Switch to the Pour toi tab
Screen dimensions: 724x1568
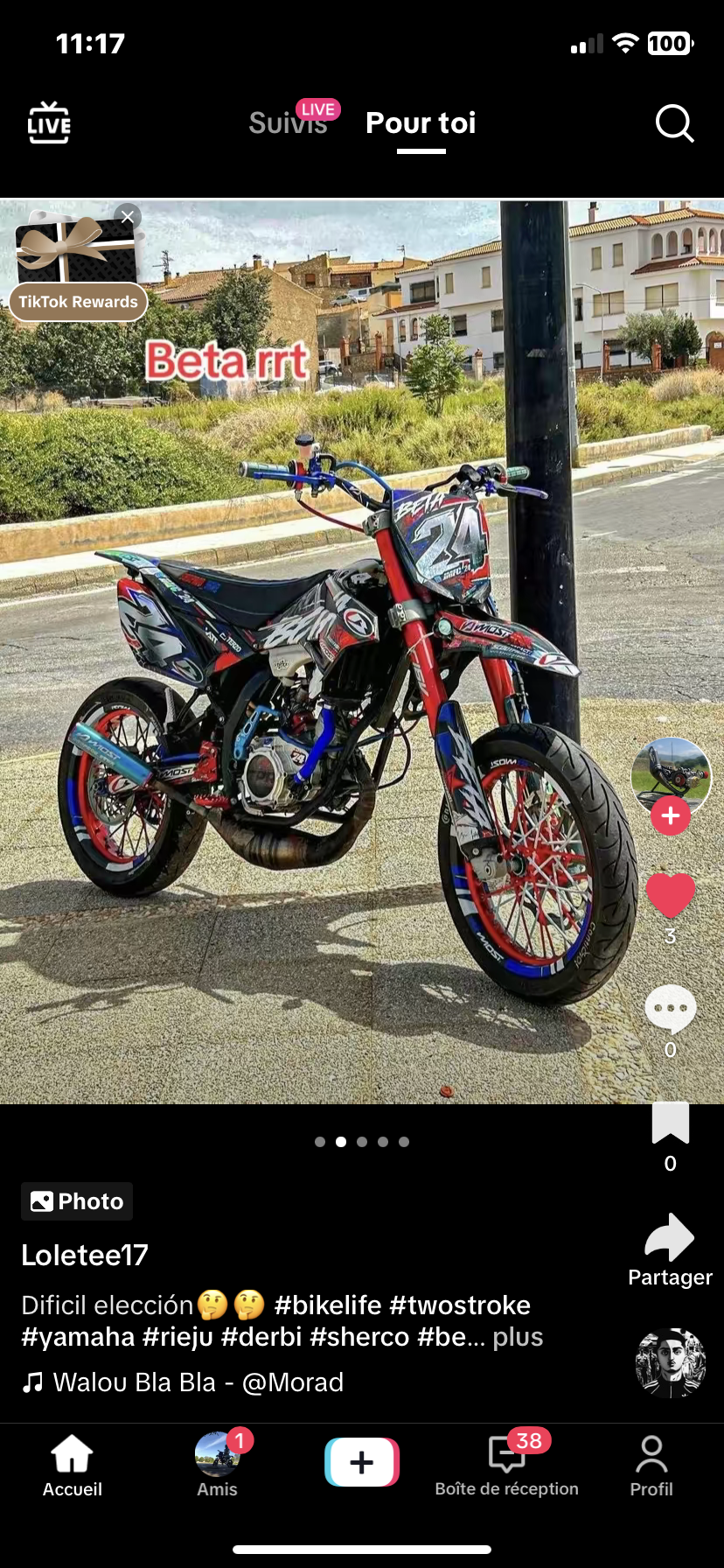(x=421, y=123)
